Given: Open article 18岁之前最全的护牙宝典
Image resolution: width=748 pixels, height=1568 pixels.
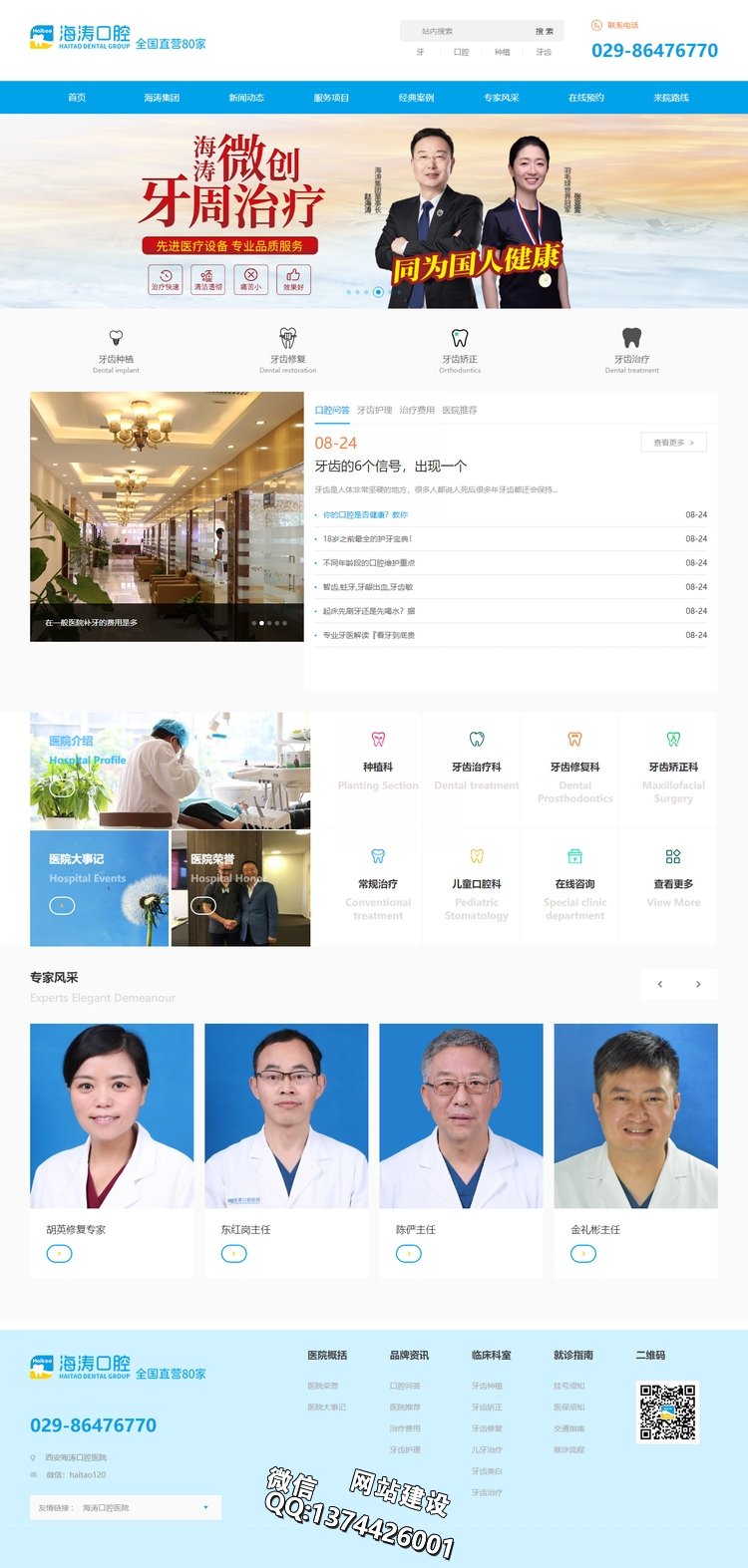Looking at the screenshot, I should pyautogui.click(x=367, y=539).
